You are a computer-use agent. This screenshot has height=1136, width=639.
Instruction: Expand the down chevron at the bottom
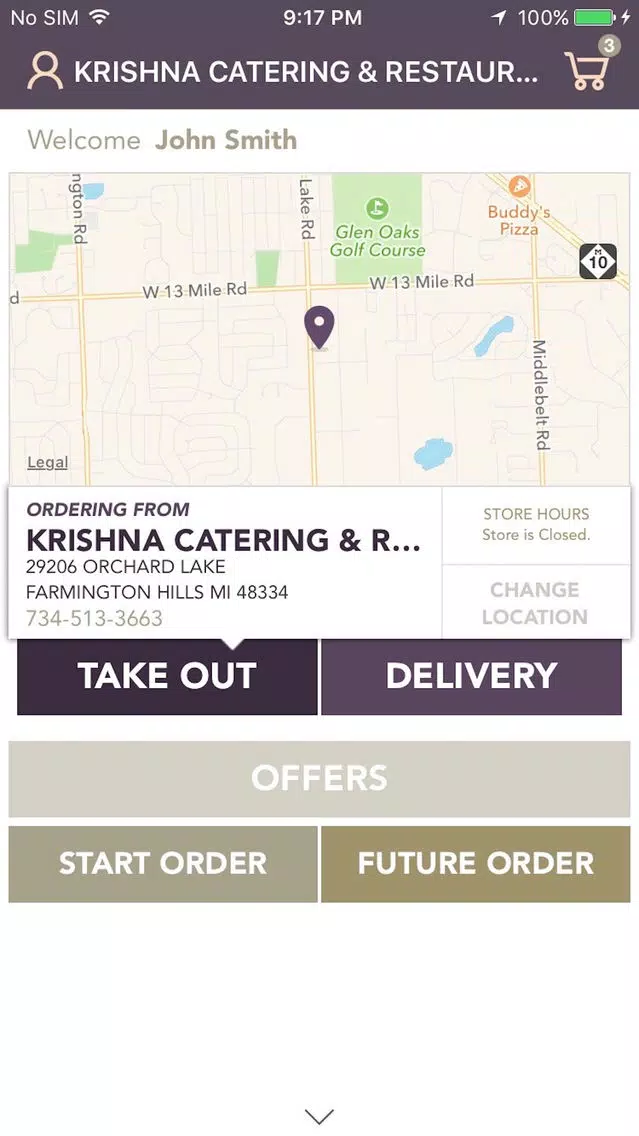pos(320,1116)
